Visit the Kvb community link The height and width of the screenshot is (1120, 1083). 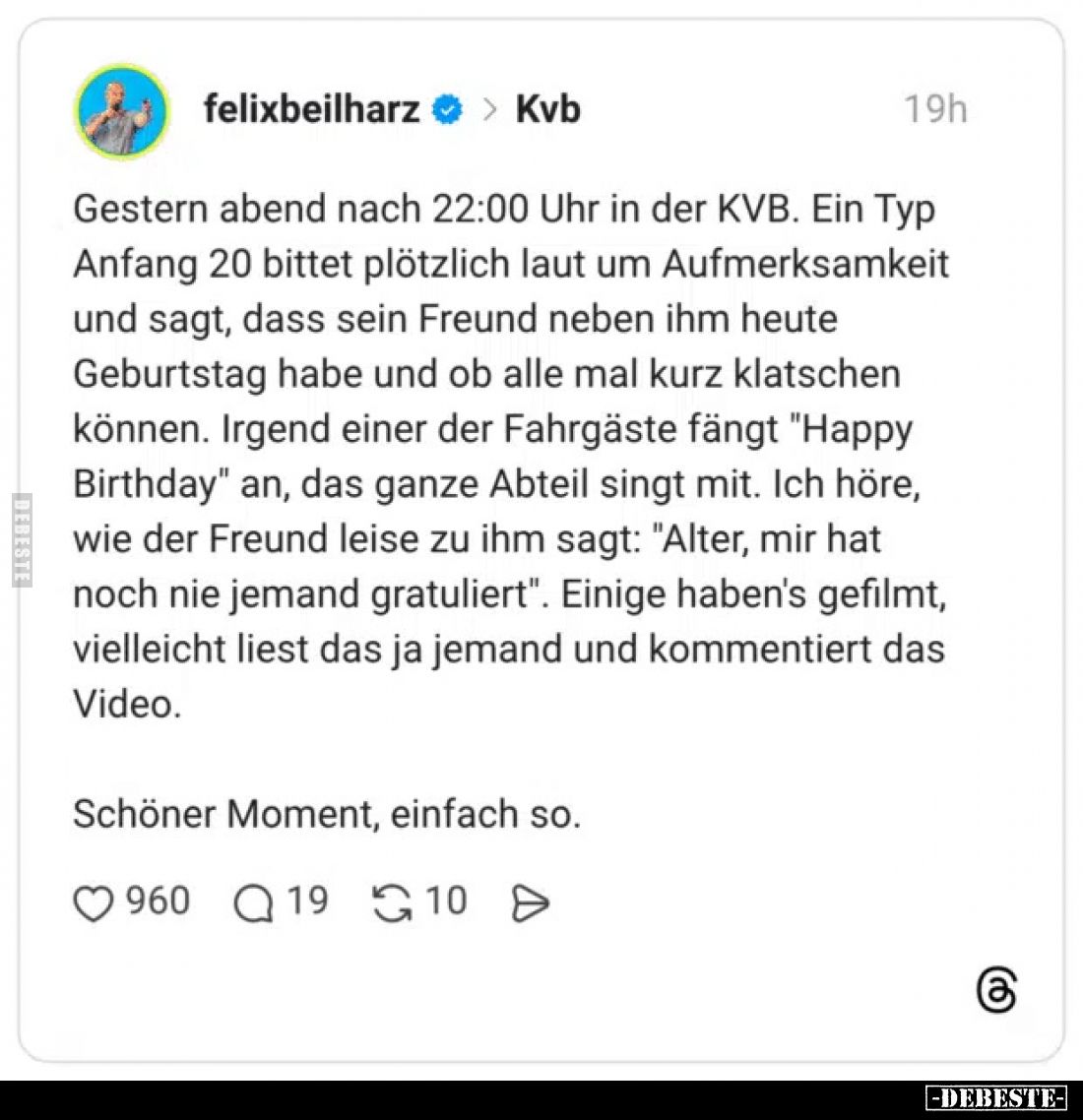coord(547,110)
